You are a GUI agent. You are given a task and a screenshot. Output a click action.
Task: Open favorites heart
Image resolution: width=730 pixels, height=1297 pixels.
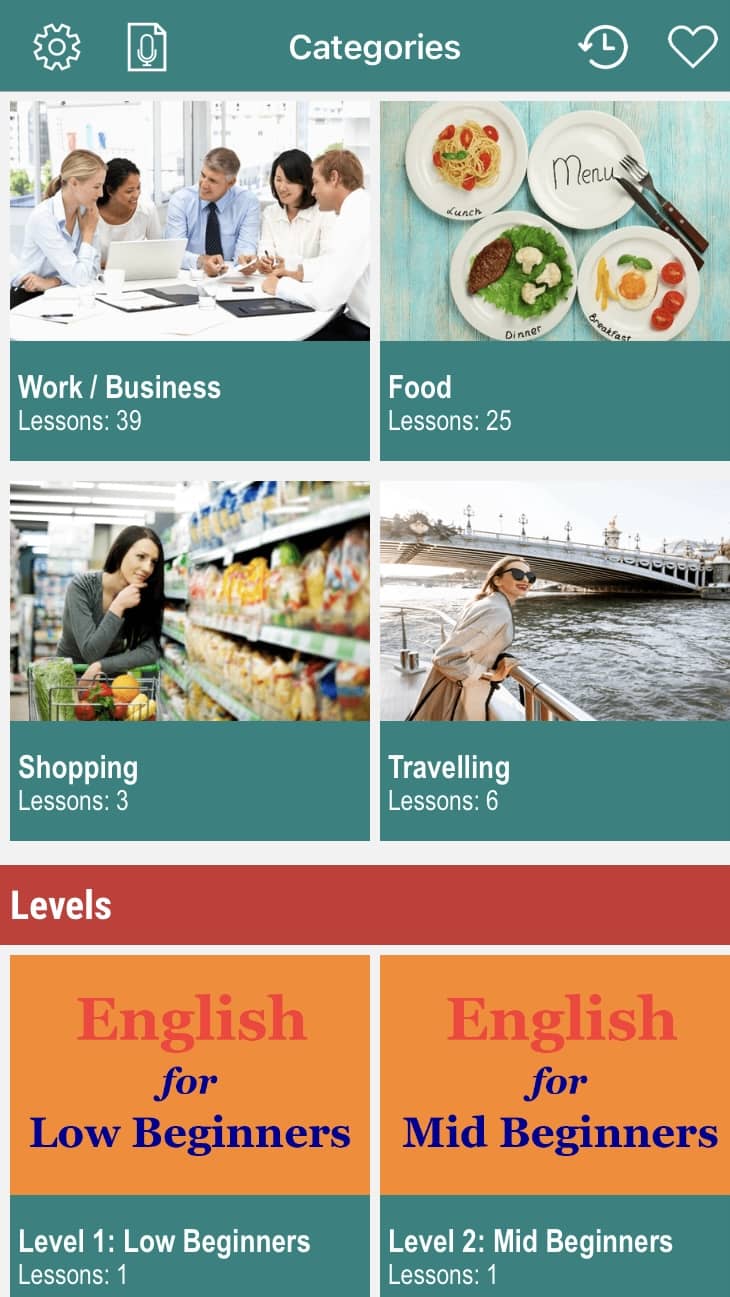point(692,47)
